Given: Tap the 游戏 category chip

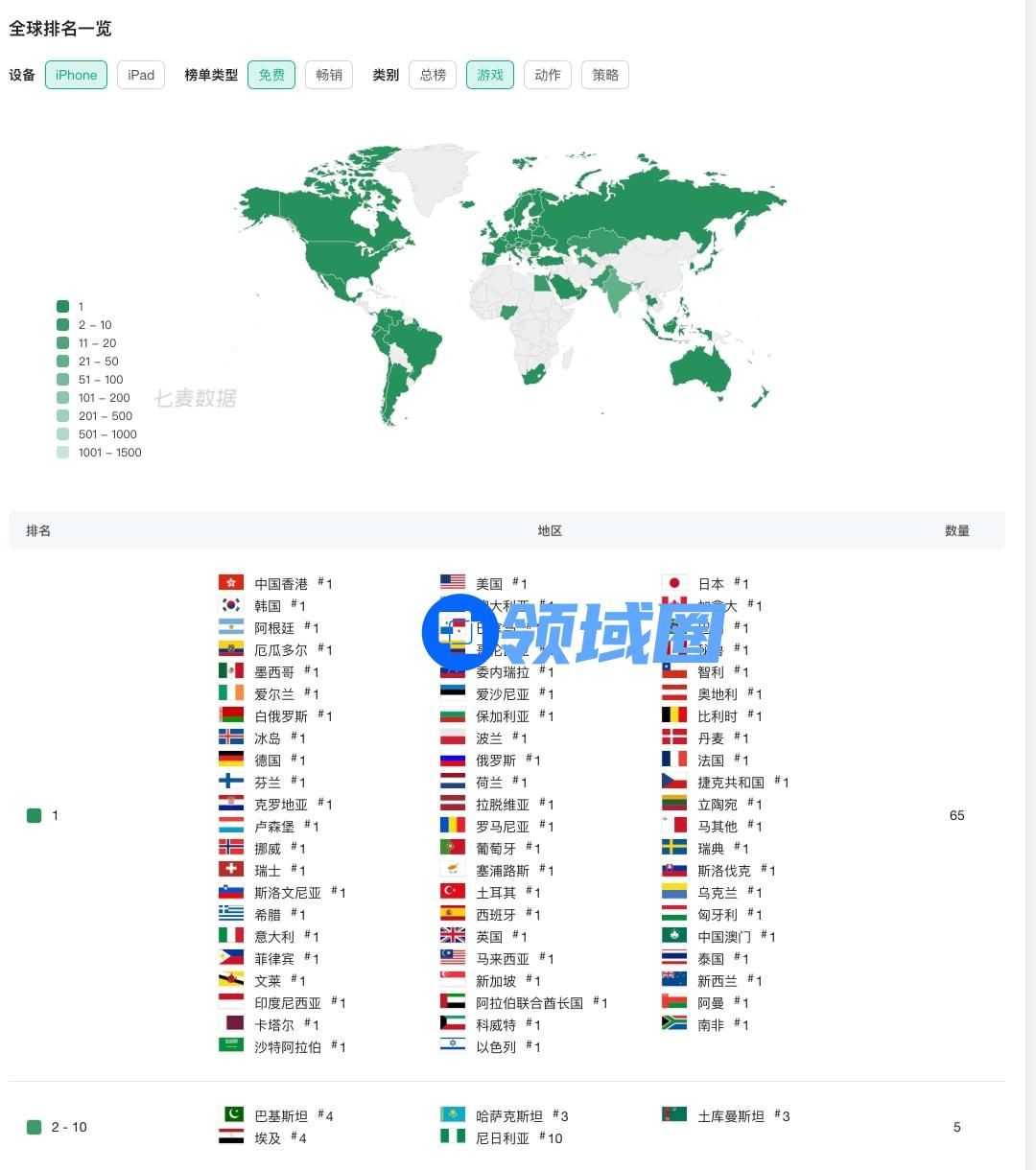Looking at the screenshot, I should pos(490,75).
